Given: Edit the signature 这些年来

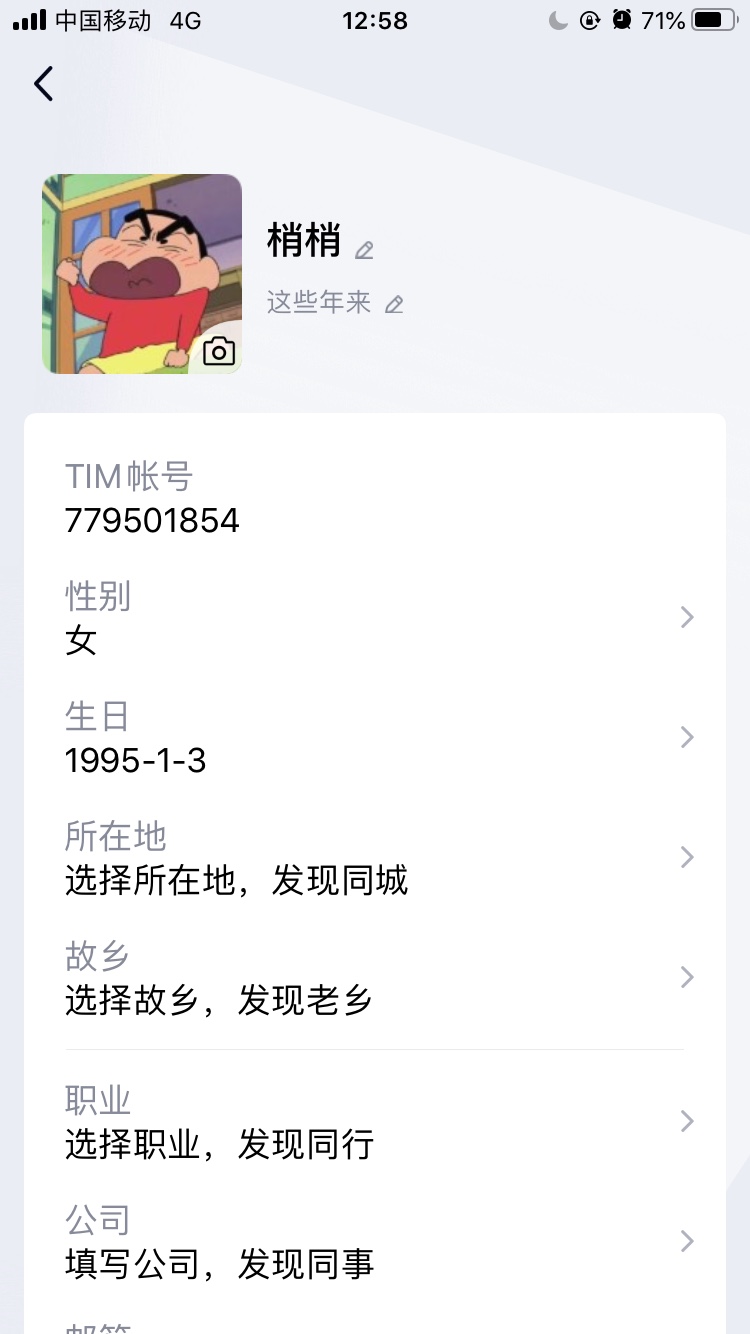Looking at the screenshot, I should click(395, 304).
